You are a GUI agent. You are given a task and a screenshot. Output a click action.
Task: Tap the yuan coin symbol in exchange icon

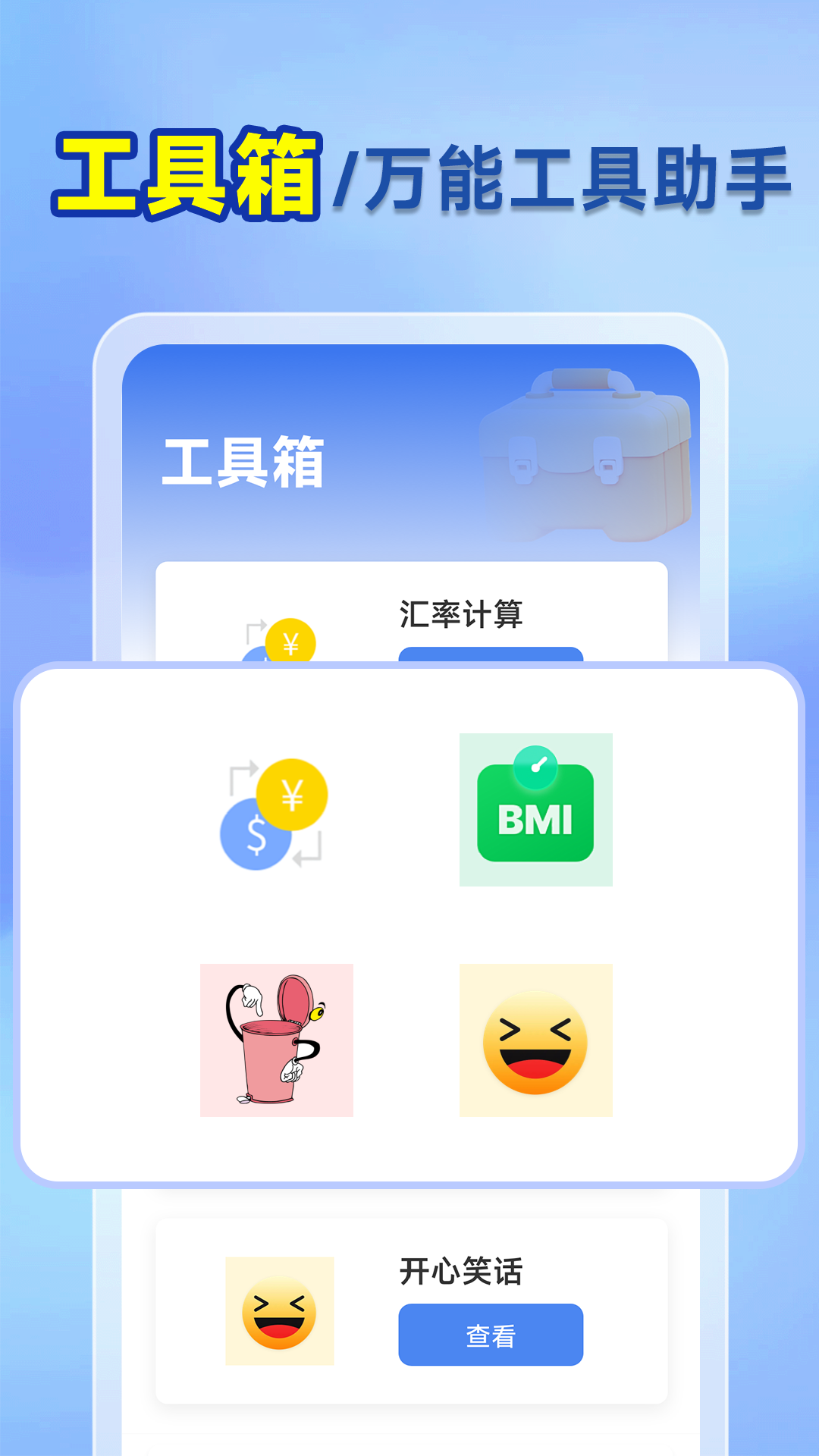[x=292, y=792]
